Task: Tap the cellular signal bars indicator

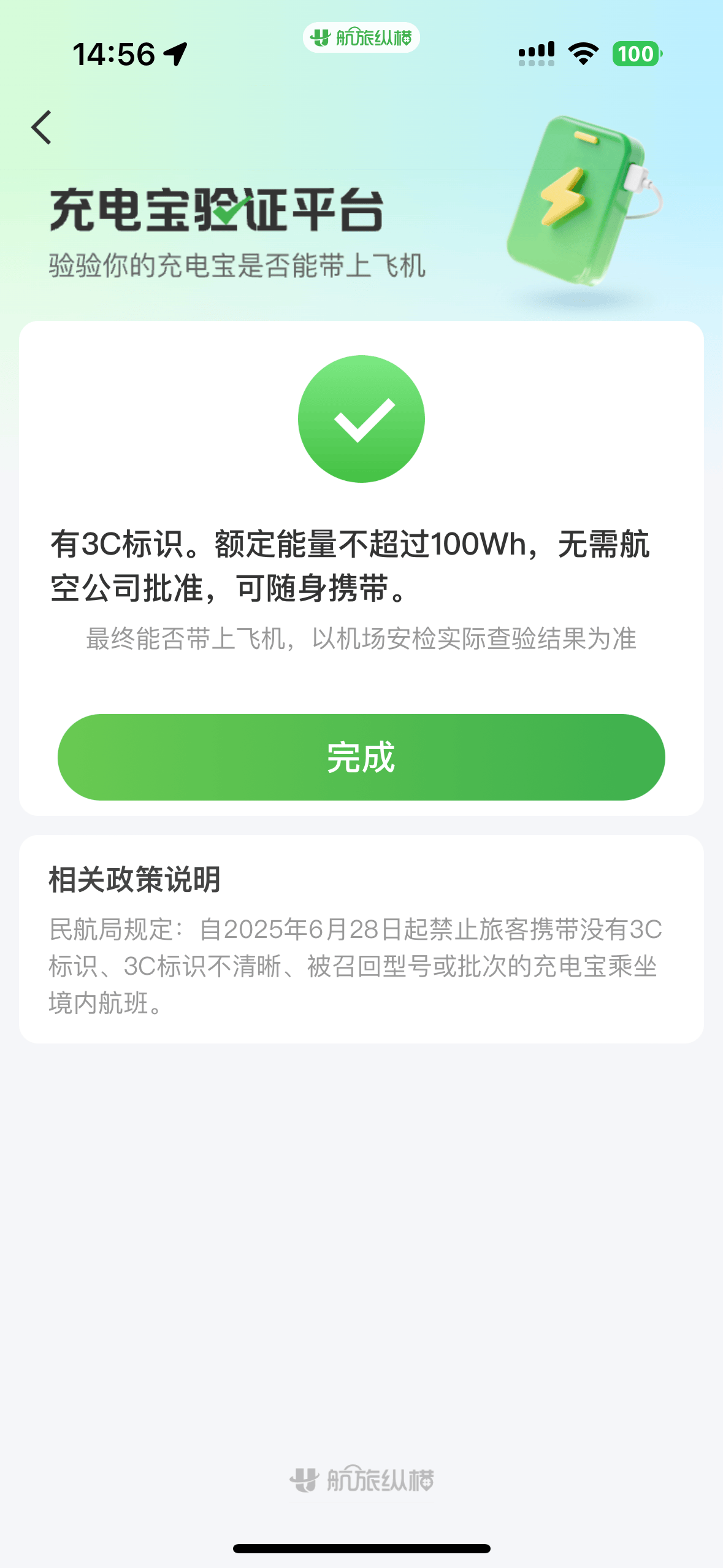Action: pos(536,54)
